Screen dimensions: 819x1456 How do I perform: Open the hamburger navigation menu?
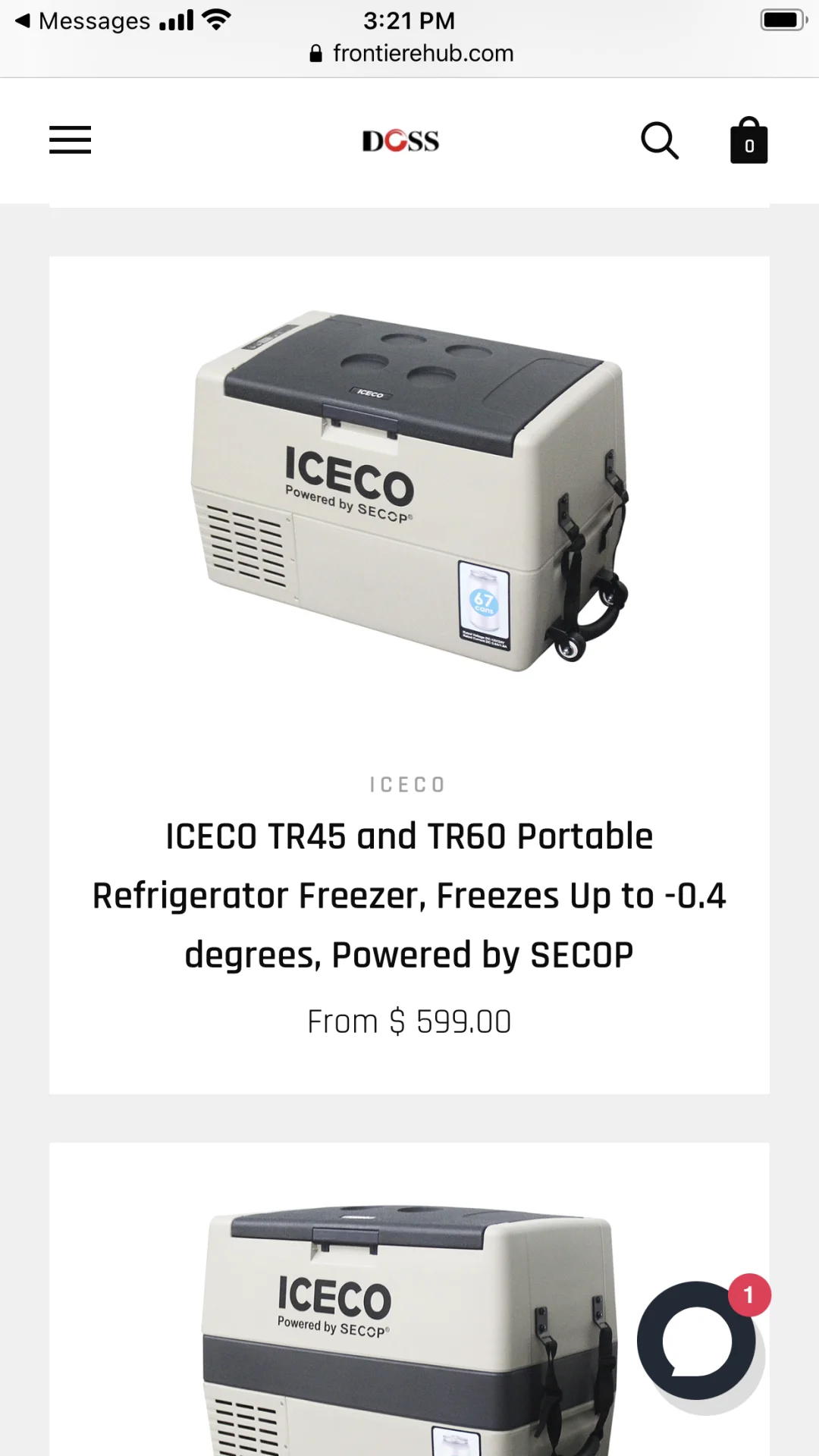[70, 140]
